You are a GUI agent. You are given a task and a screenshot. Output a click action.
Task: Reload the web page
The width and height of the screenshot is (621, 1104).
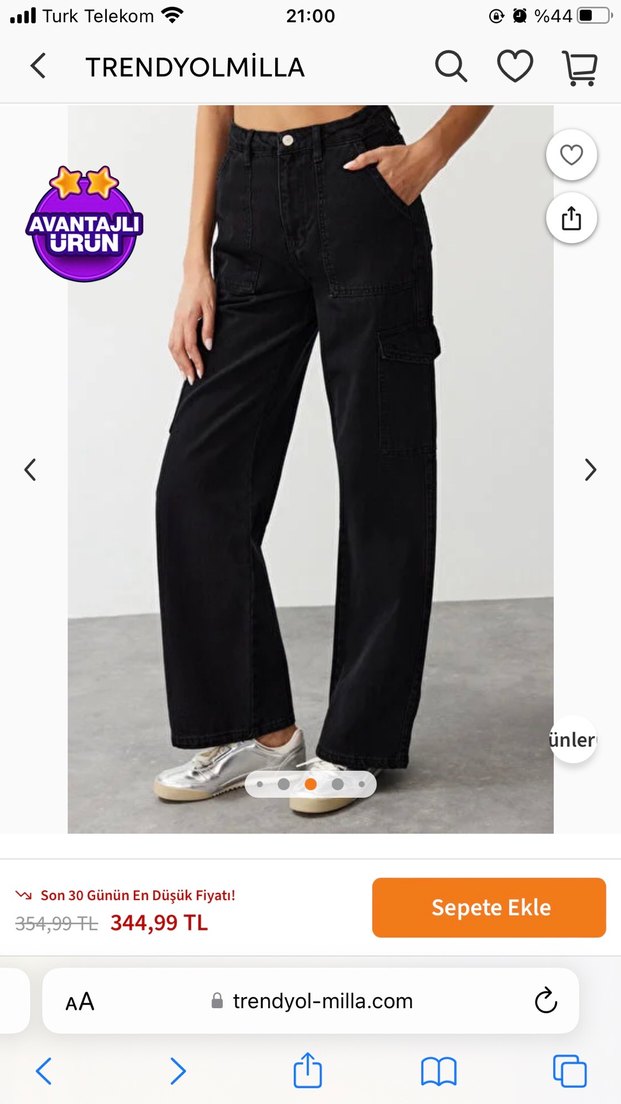point(545,1001)
